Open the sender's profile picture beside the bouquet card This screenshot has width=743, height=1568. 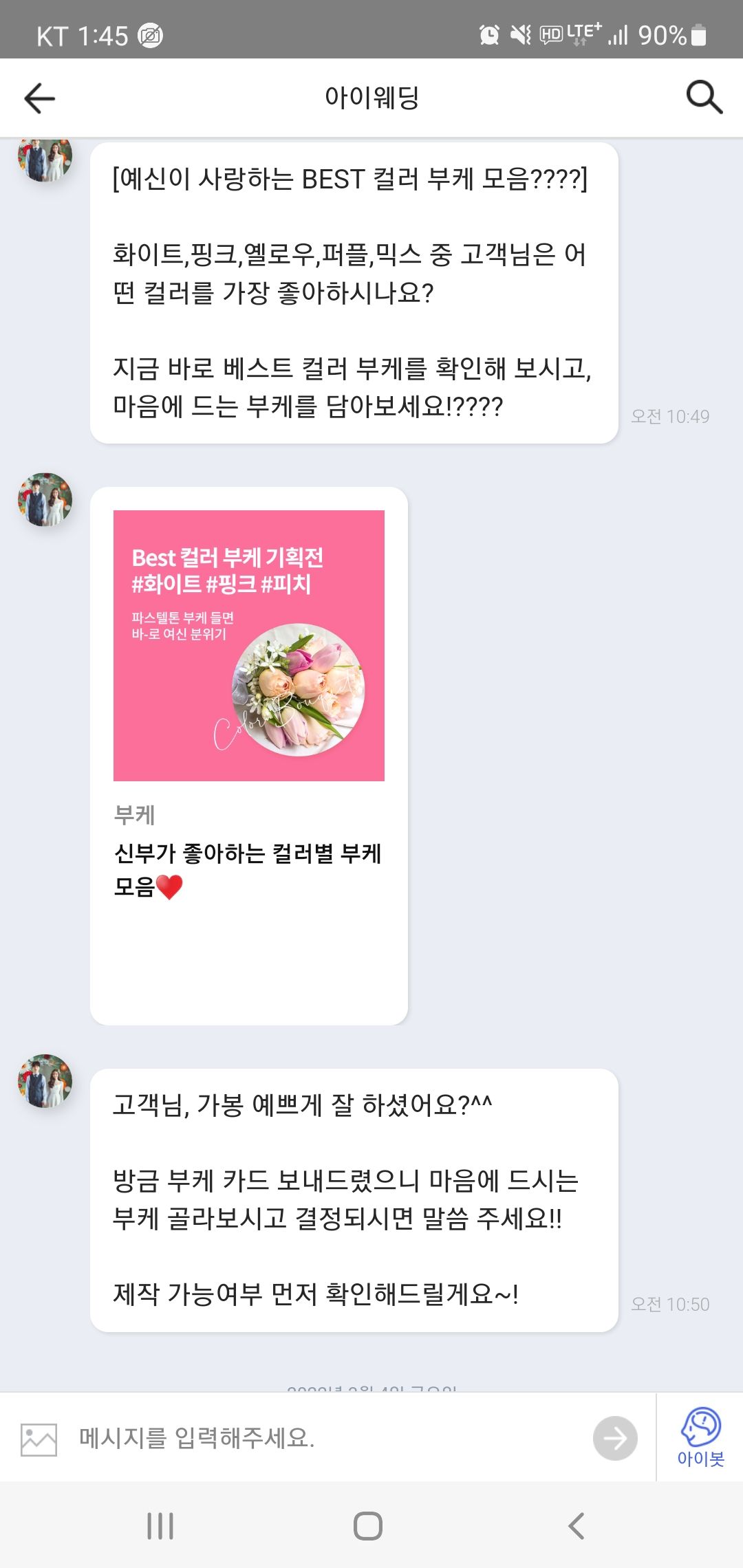[45, 500]
